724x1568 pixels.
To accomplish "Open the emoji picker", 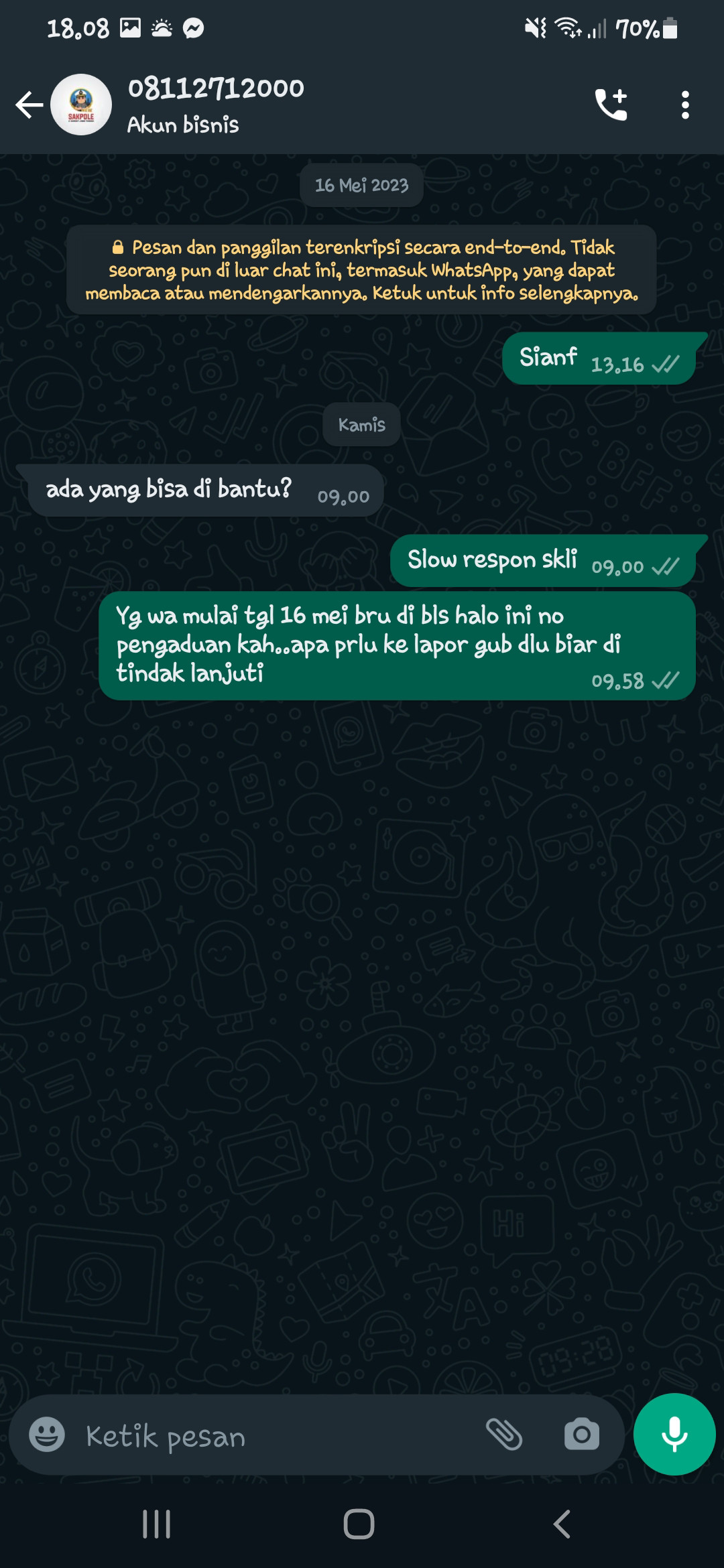I will pos(47,1435).
